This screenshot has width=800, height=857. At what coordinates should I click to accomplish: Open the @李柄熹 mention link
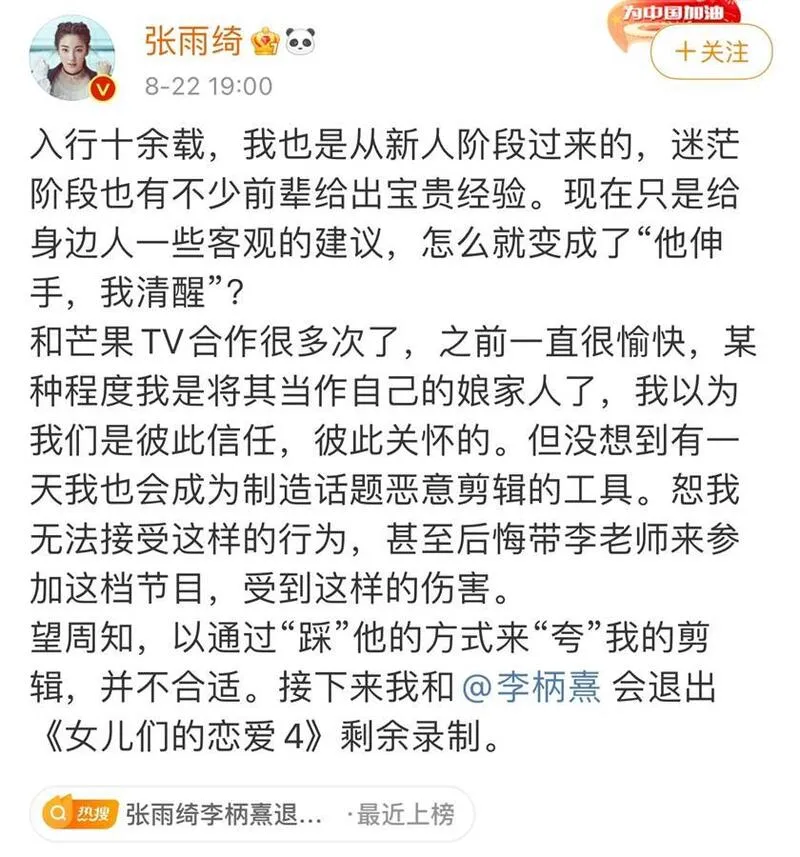click(x=530, y=689)
